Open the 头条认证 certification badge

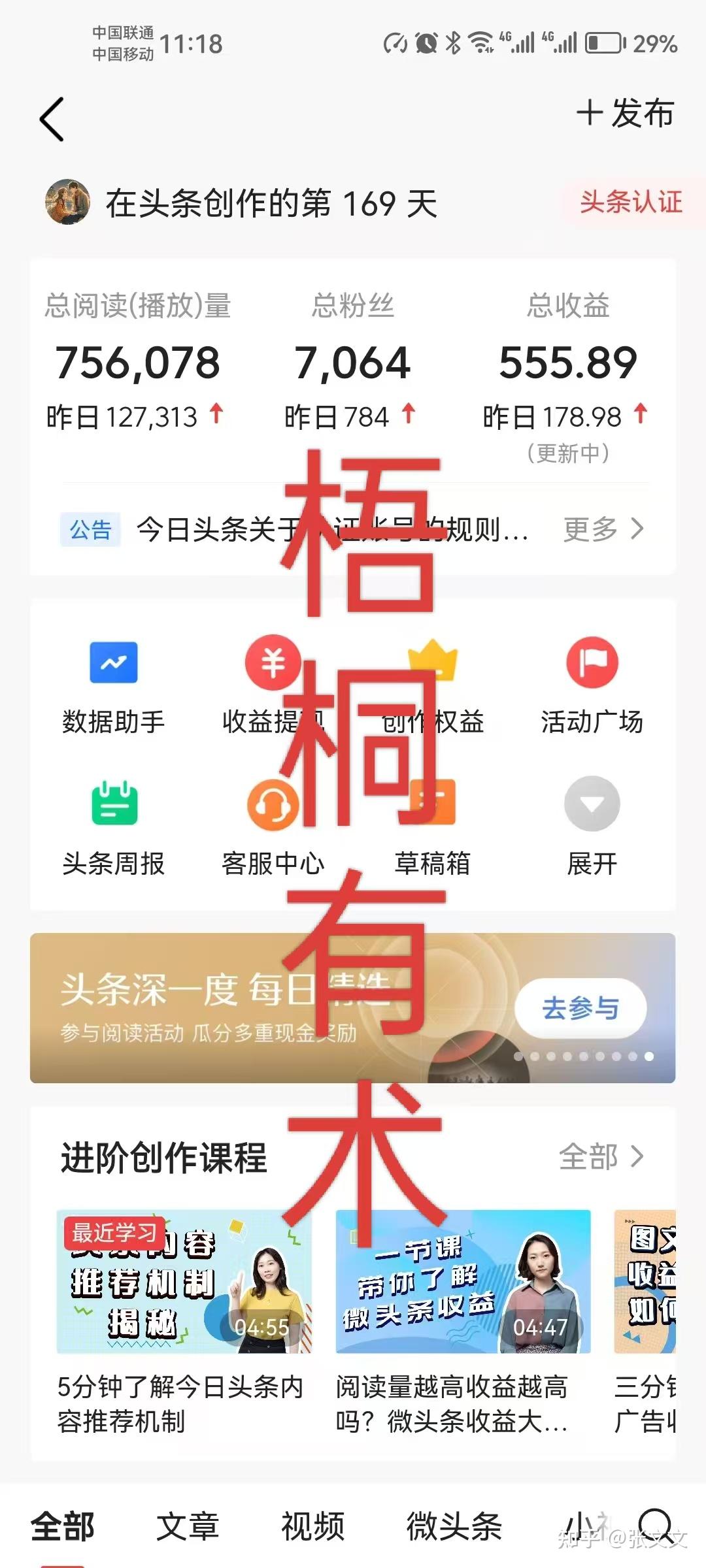click(630, 202)
